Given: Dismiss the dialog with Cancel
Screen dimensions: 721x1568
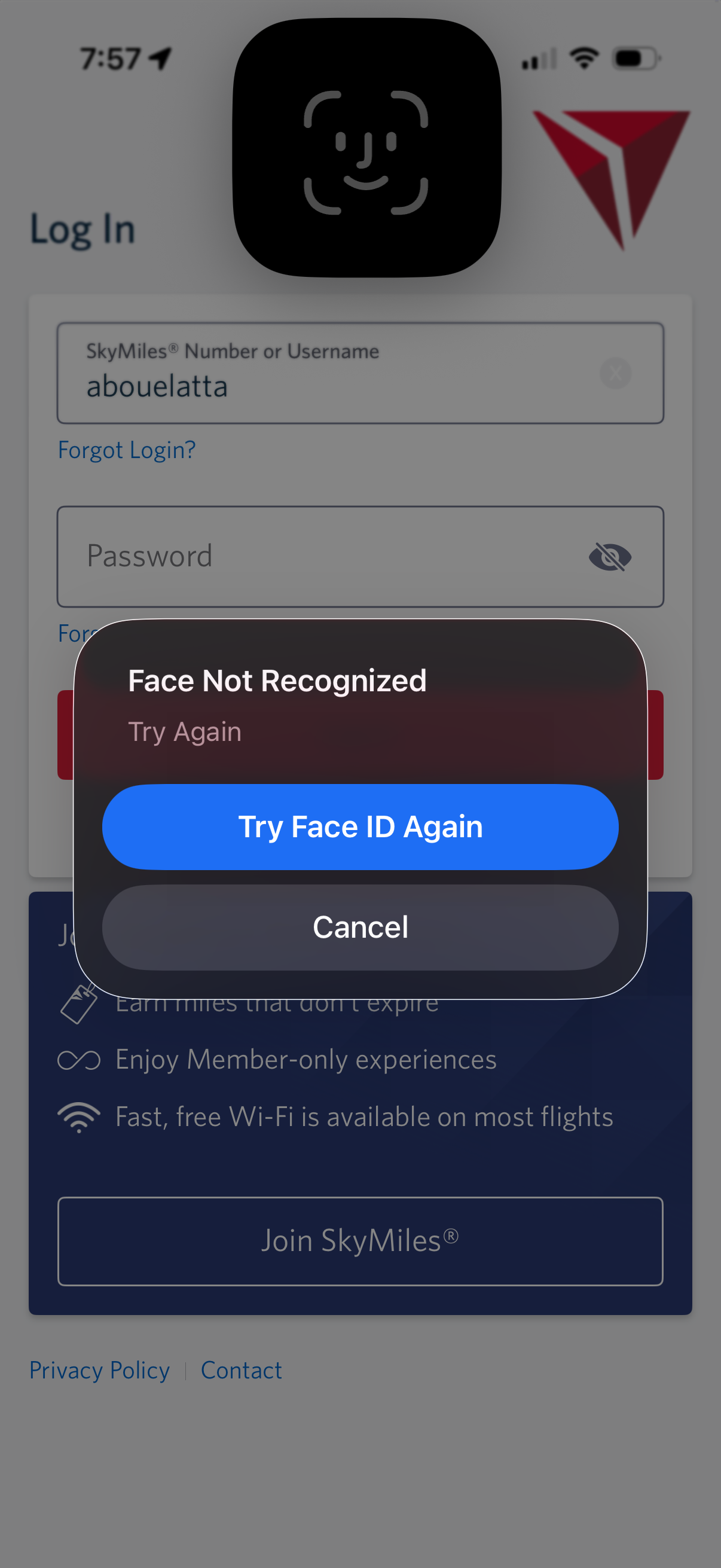Looking at the screenshot, I should [x=360, y=926].
